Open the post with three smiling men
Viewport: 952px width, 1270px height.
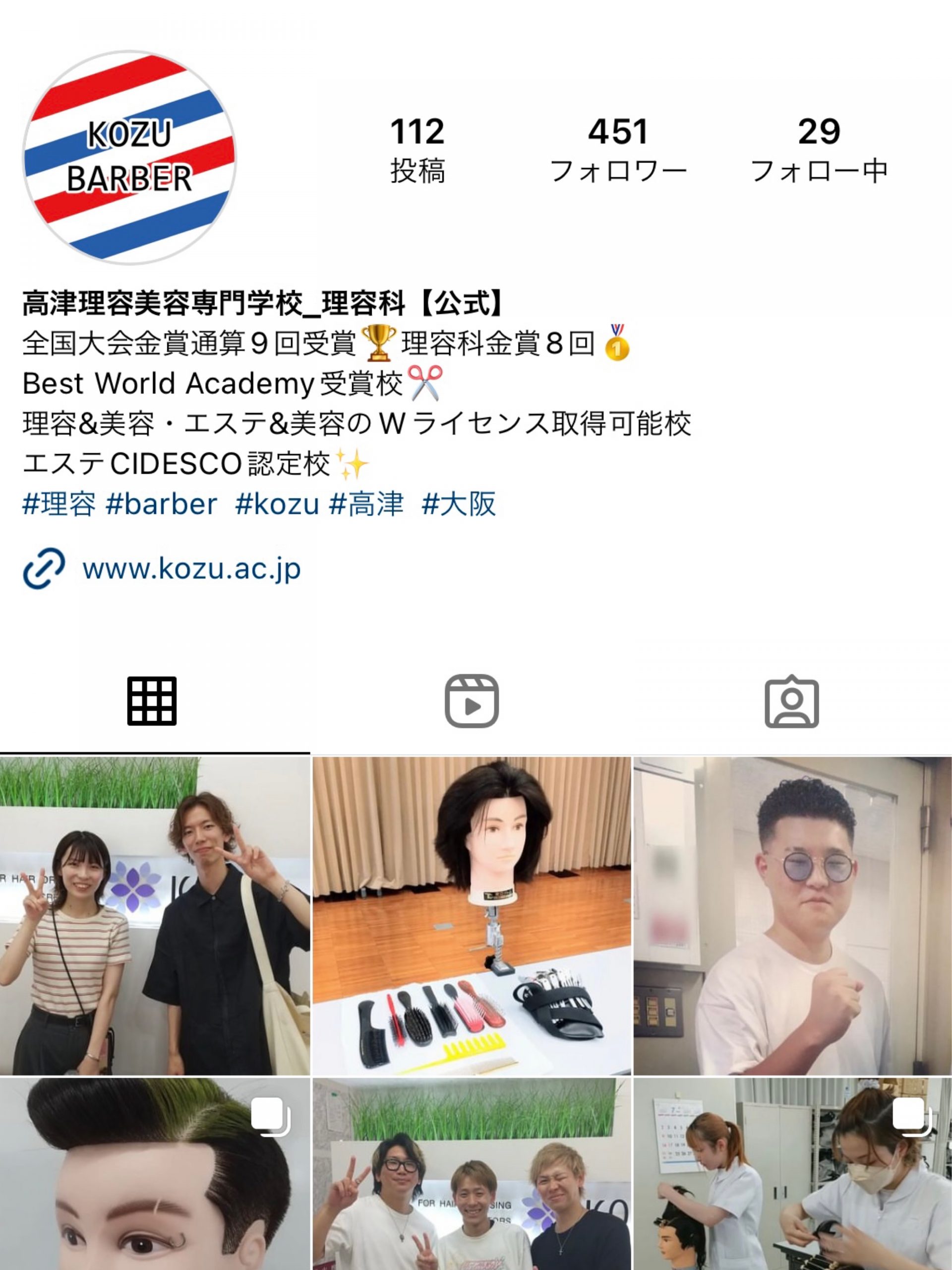pos(471,1174)
